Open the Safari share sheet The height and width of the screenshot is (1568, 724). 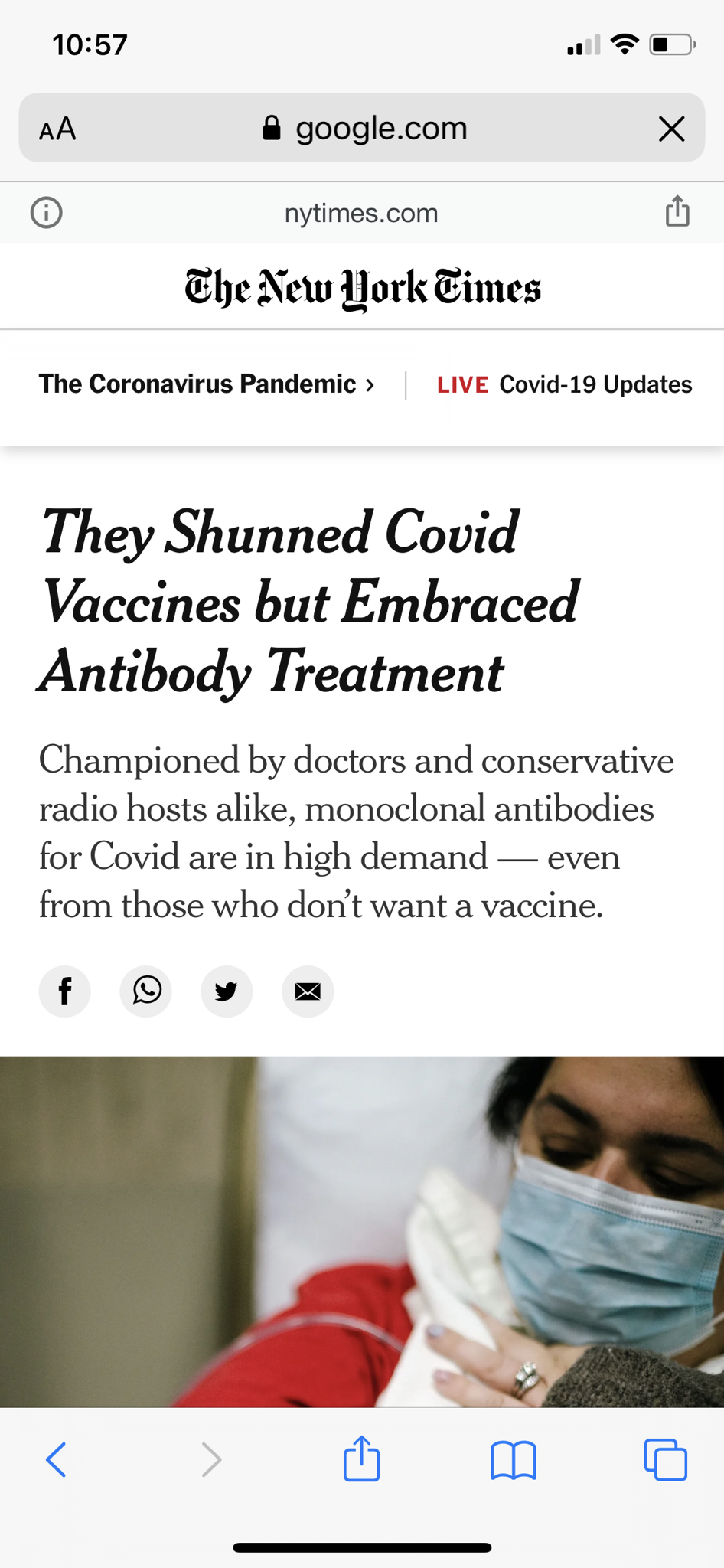tap(361, 1459)
